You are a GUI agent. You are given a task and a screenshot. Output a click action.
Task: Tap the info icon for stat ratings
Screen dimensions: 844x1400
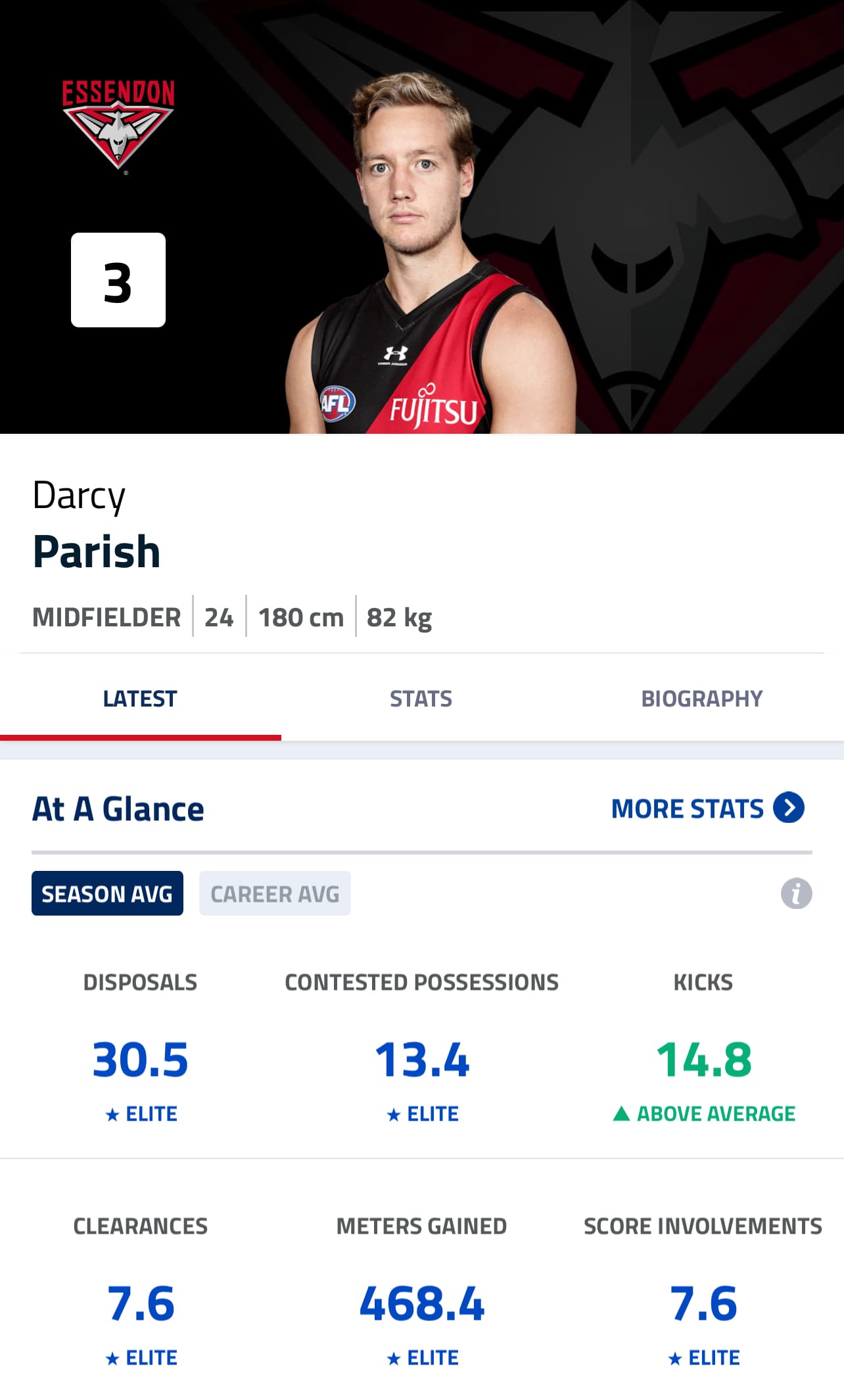coord(796,893)
